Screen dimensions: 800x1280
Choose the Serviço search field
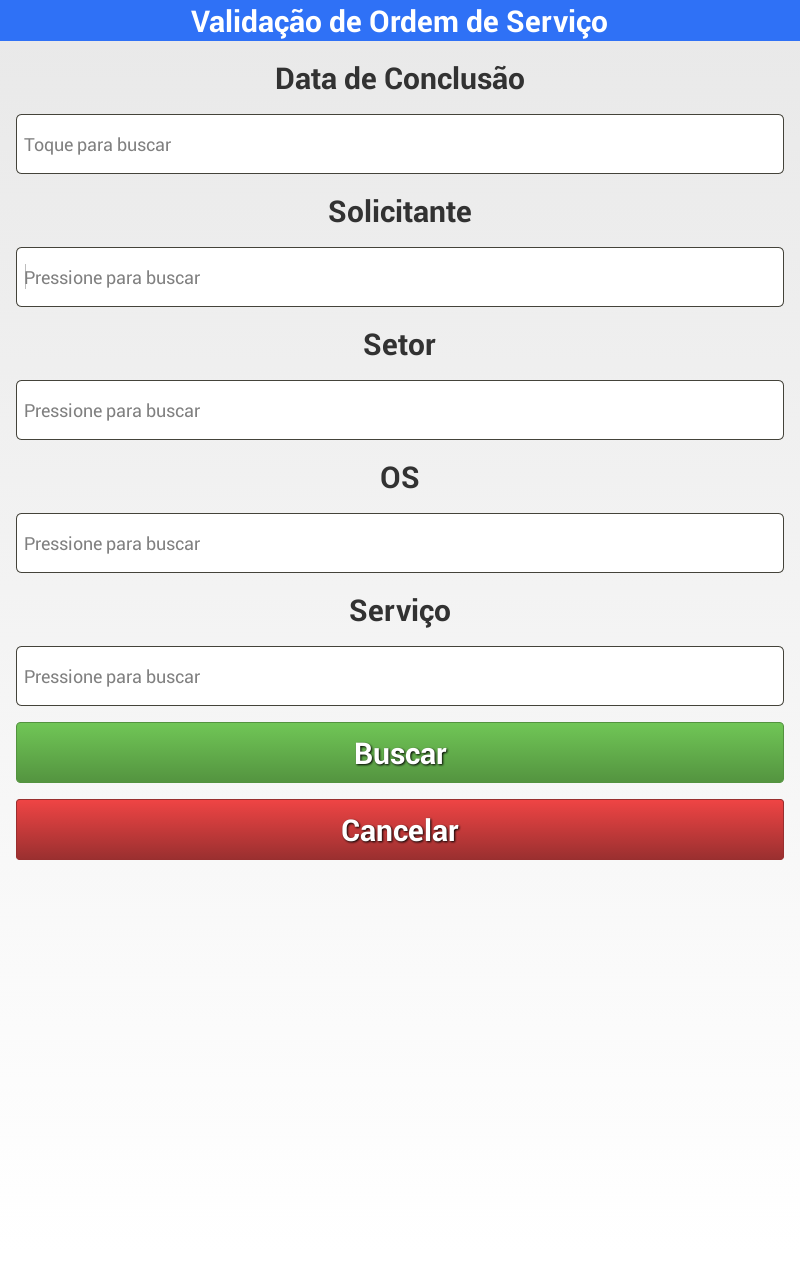click(400, 676)
